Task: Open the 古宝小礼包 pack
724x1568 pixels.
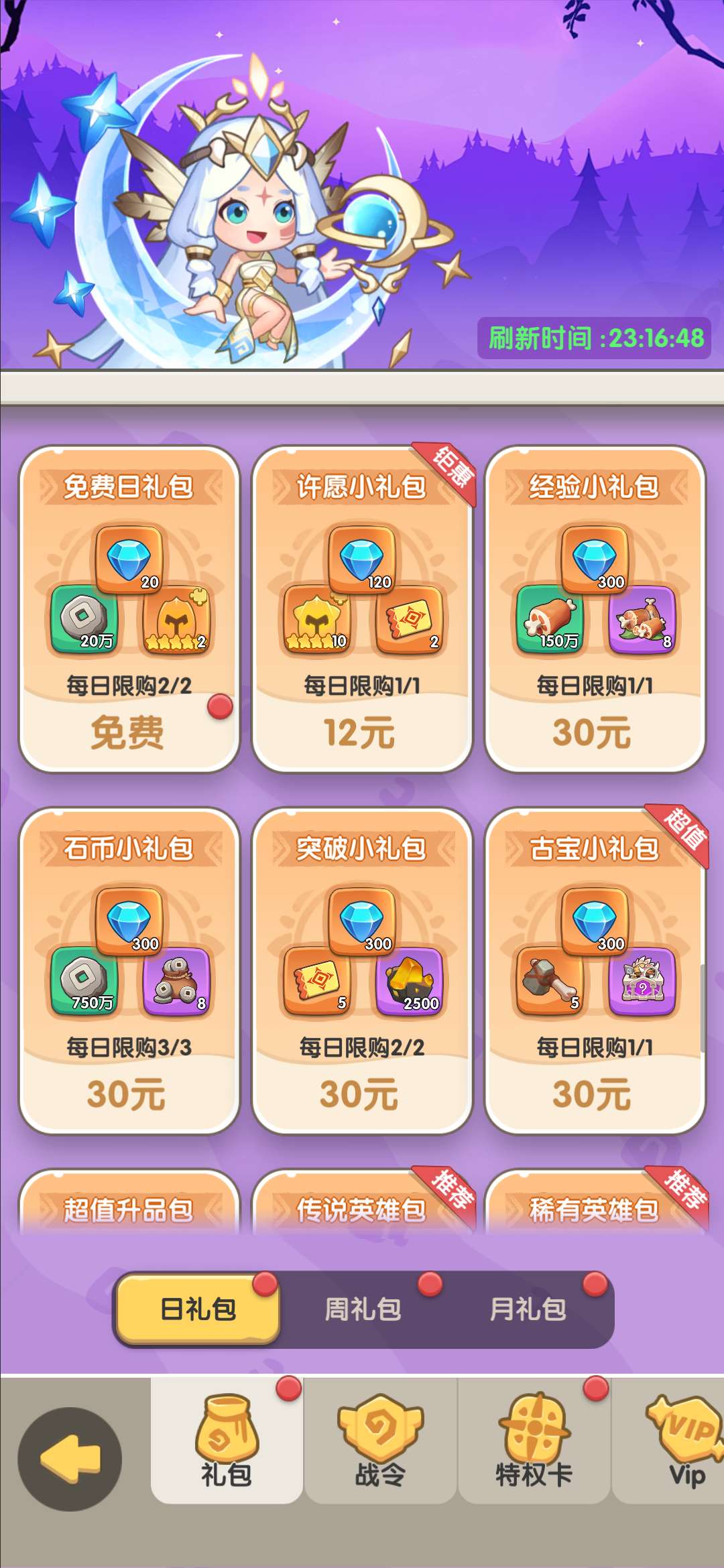Action: 594,1094
